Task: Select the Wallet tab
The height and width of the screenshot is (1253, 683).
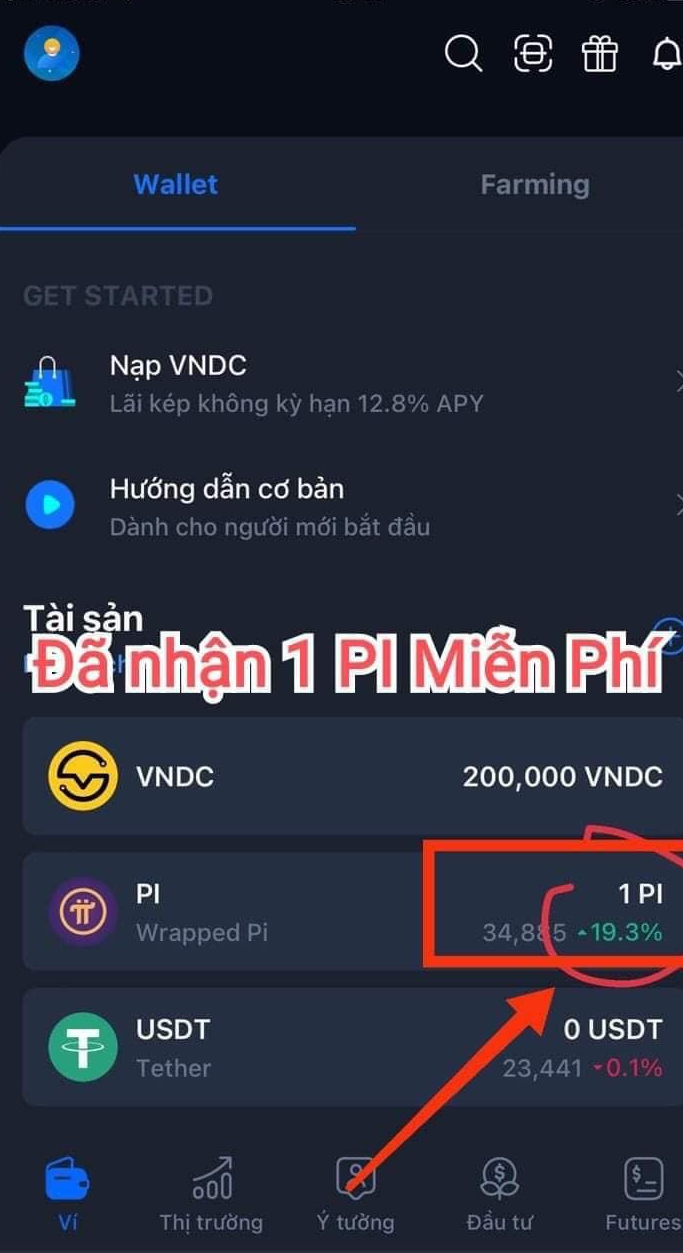Action: pos(176,185)
